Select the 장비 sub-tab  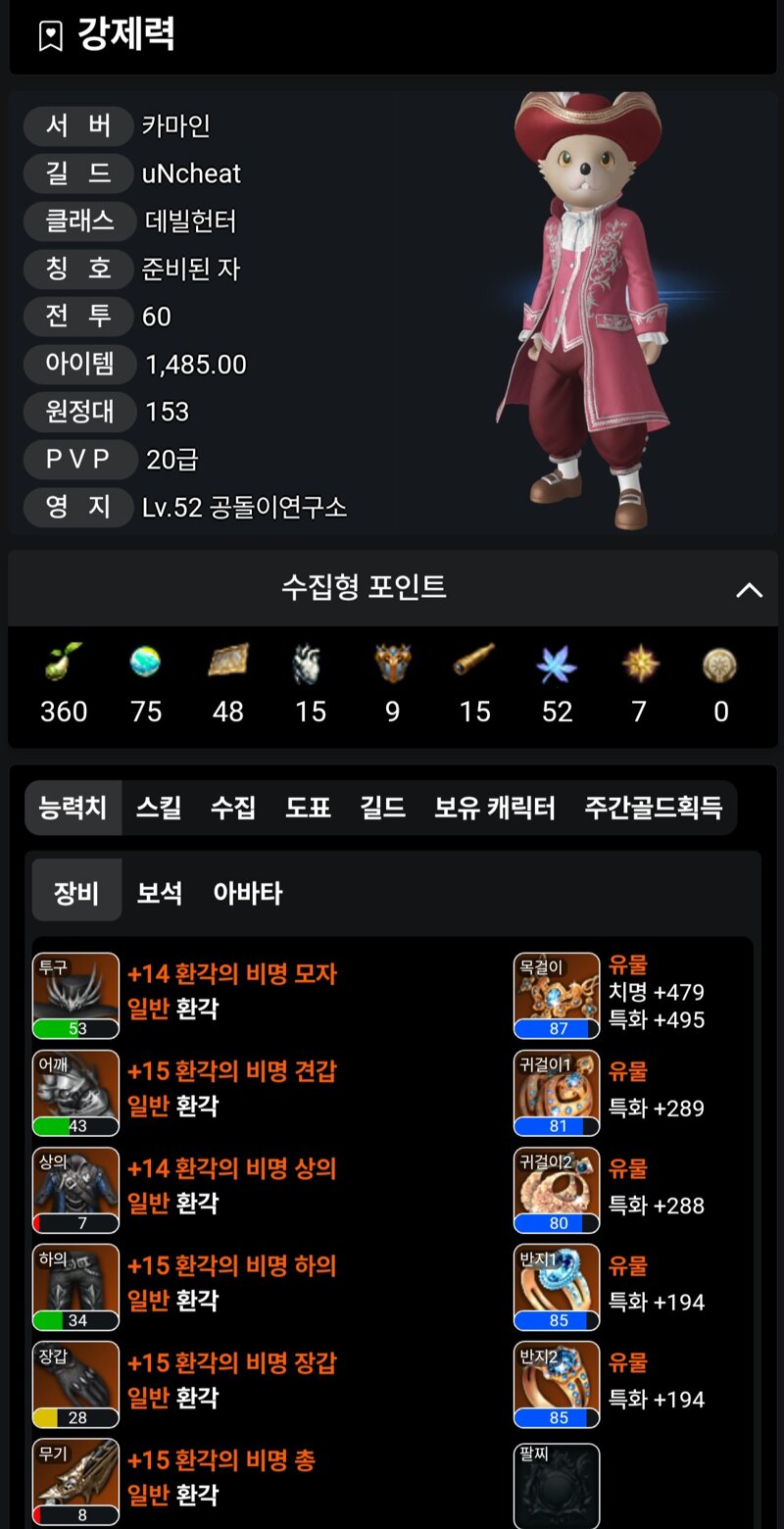(76, 892)
